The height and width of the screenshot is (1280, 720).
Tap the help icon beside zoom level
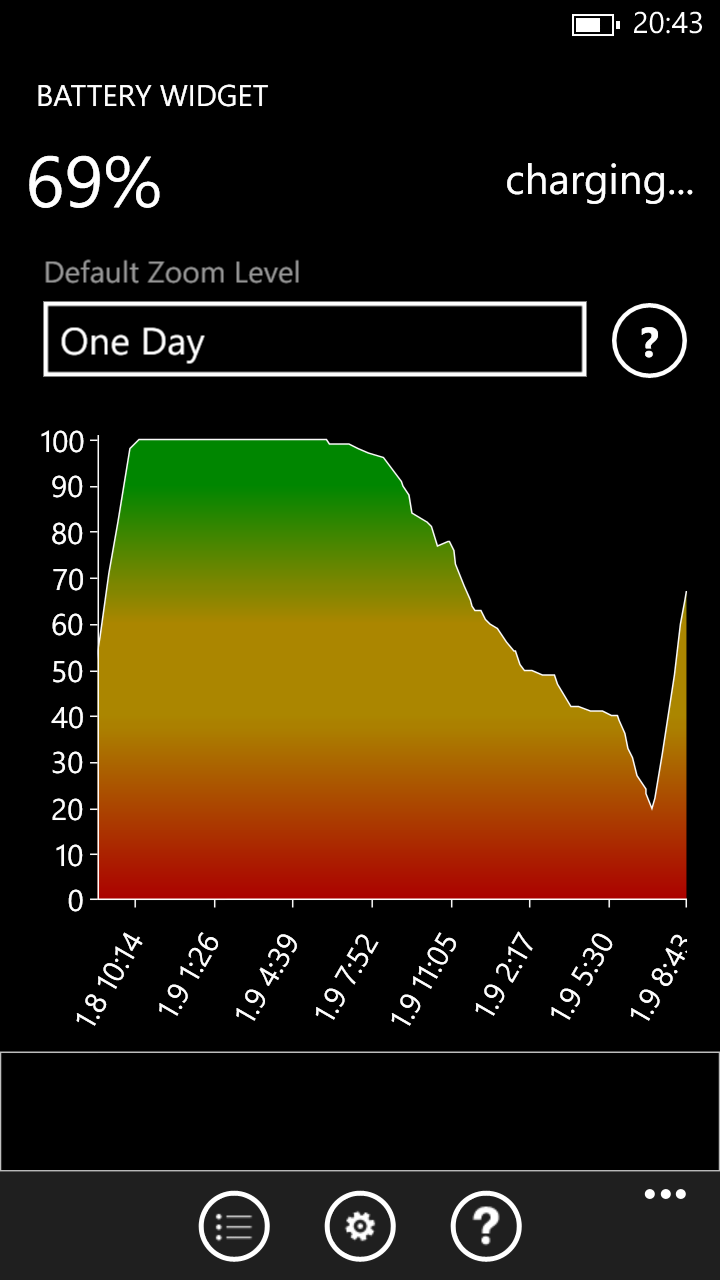coord(649,341)
